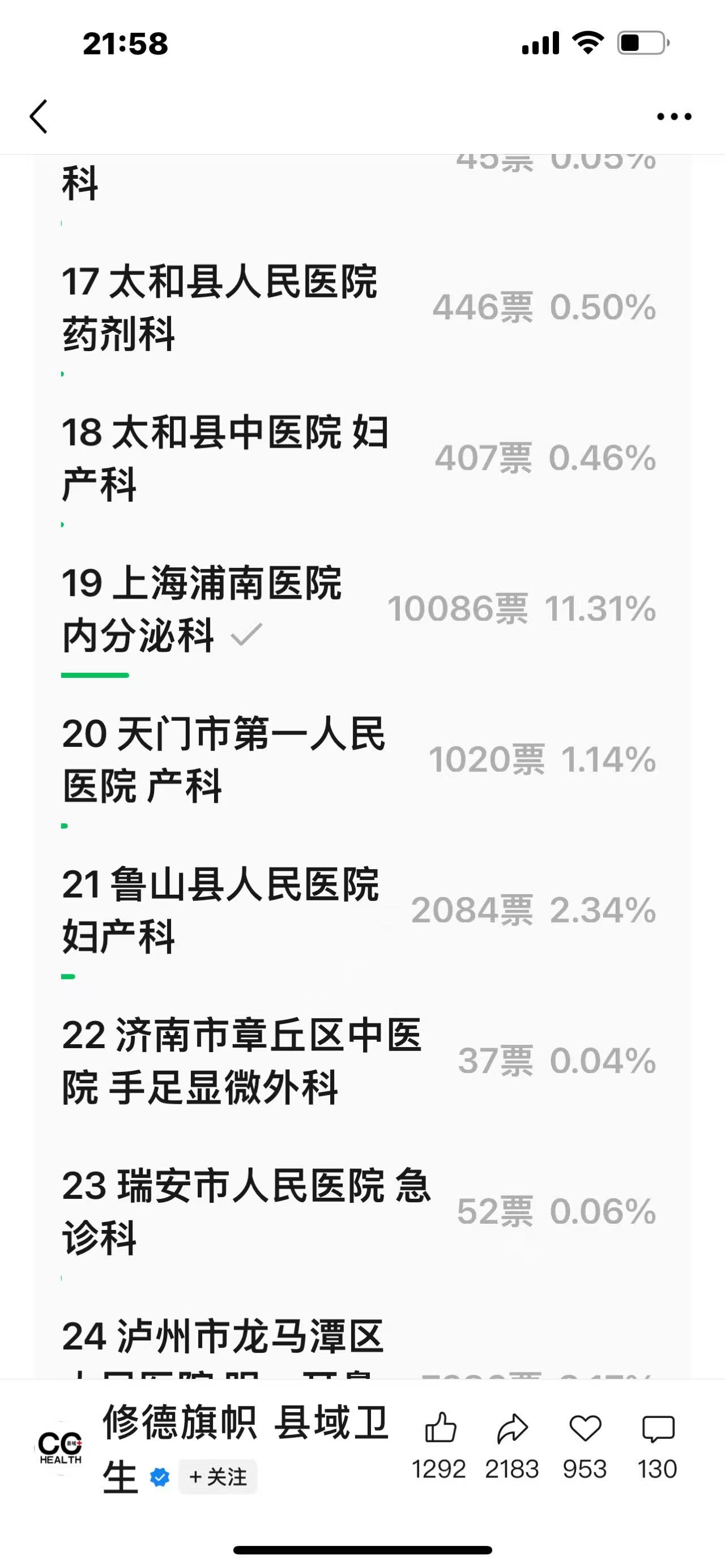Open the comments section
Image resolution: width=725 pixels, height=1568 pixels.
coord(658,1428)
